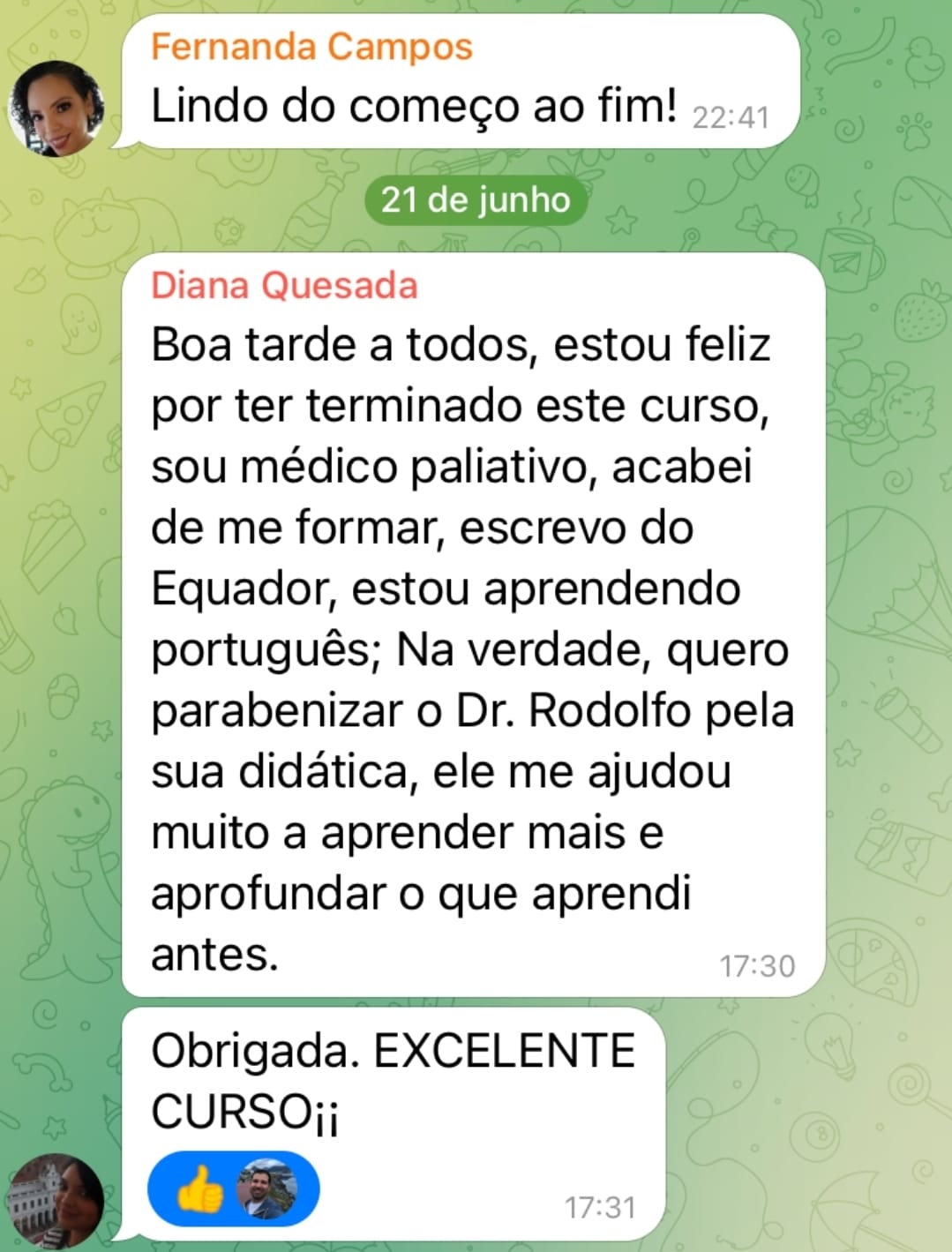Tap Diana Quesada's avatar near the bottom message
Image resolution: width=952 pixels, height=1252 pixels.
[56, 1200]
